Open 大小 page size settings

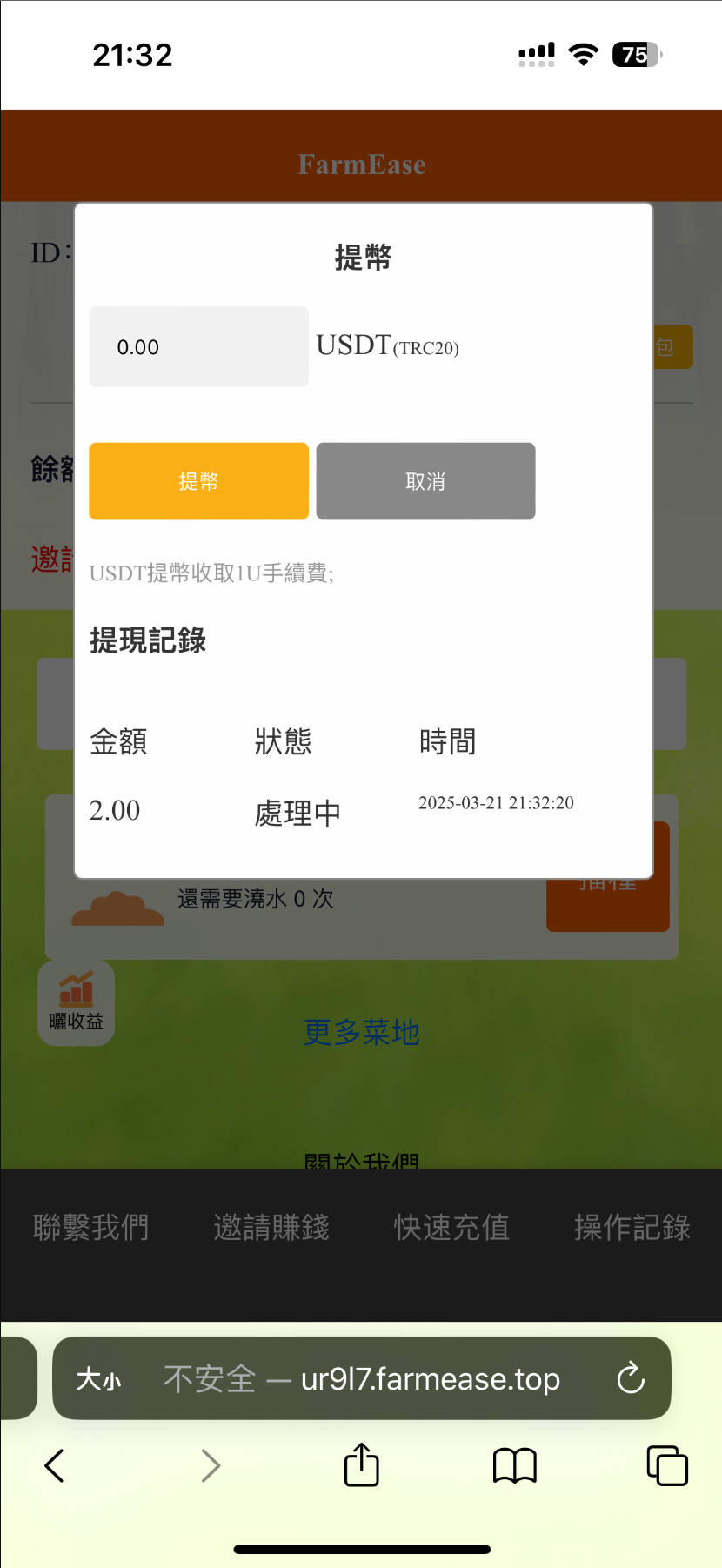(98, 1378)
